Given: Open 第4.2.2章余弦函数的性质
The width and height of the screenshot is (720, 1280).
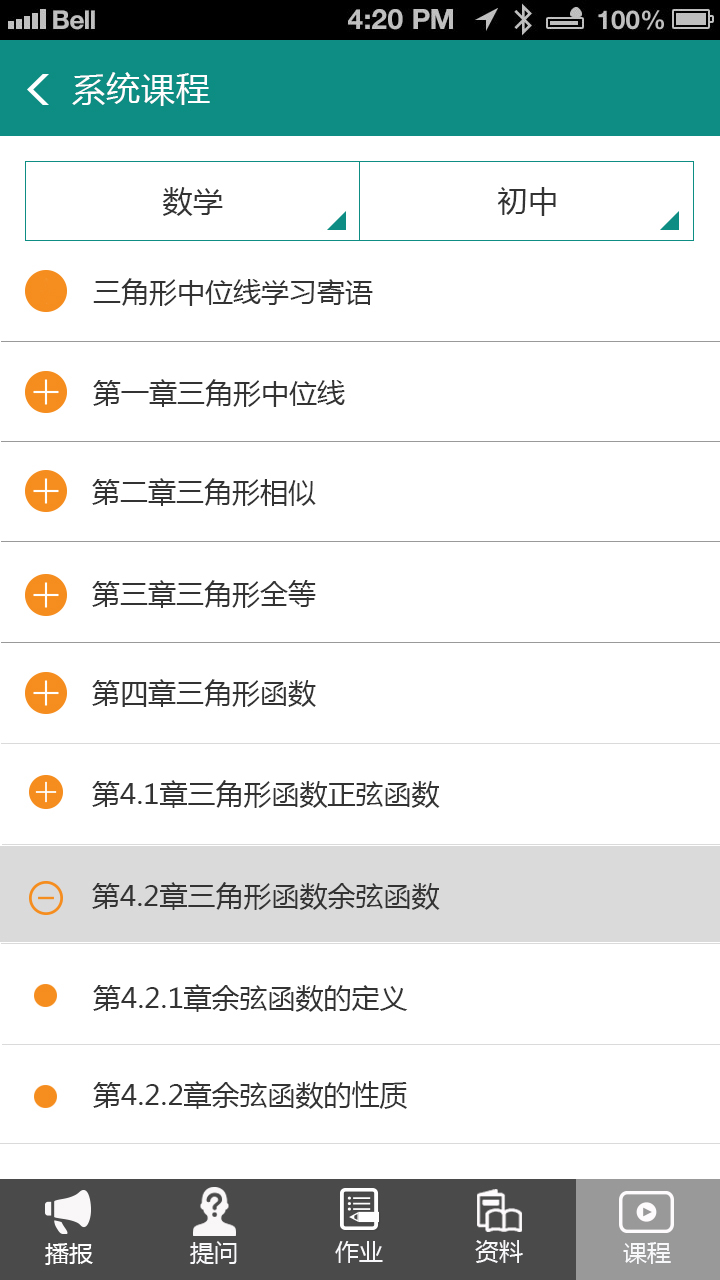Looking at the screenshot, I should [x=249, y=1096].
